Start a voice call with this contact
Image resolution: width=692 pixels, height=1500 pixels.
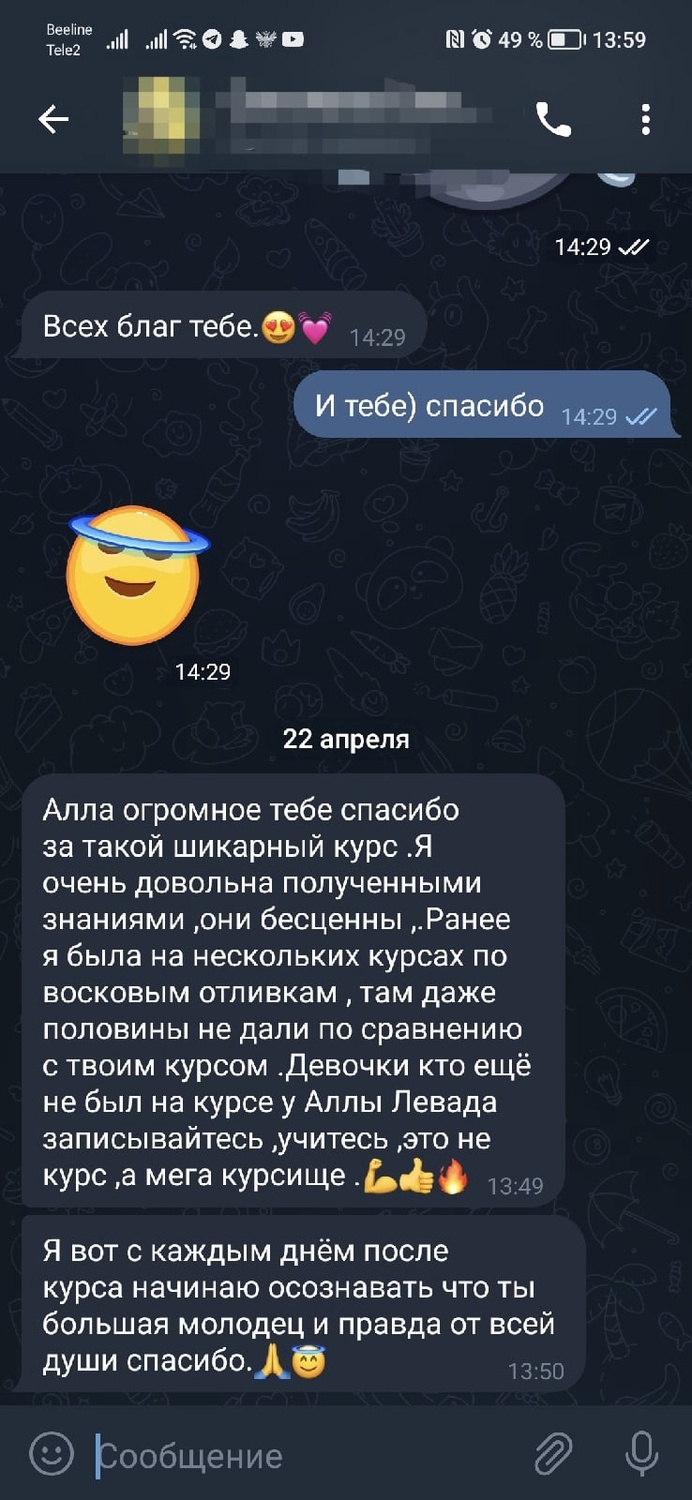pyautogui.click(x=553, y=120)
